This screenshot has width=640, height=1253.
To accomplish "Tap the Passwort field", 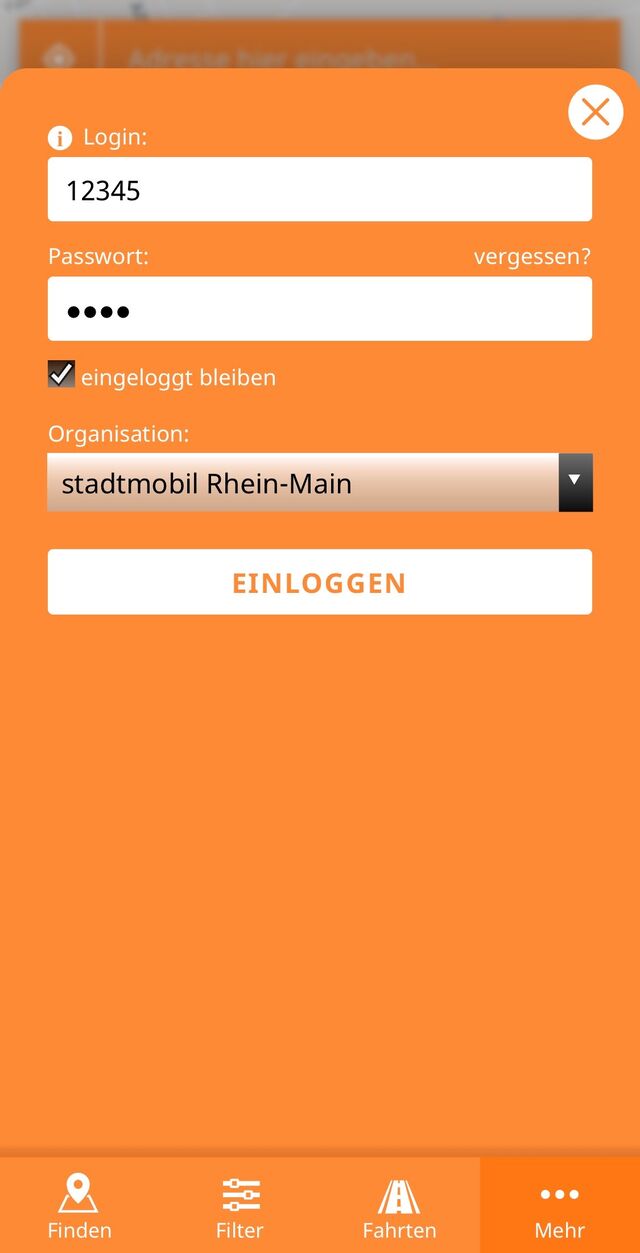I will (320, 310).
